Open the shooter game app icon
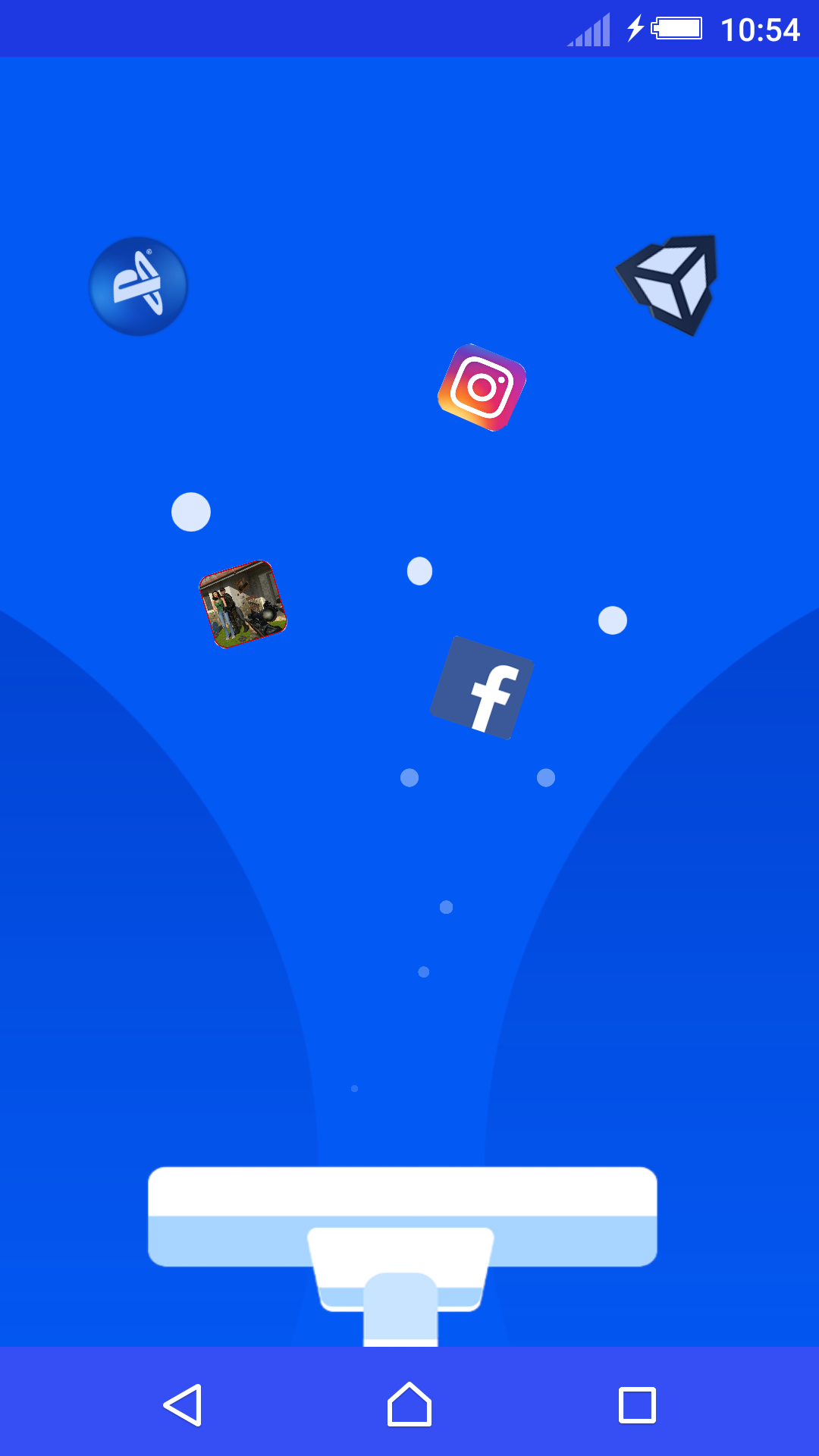This screenshot has height=1456, width=819. [244, 603]
